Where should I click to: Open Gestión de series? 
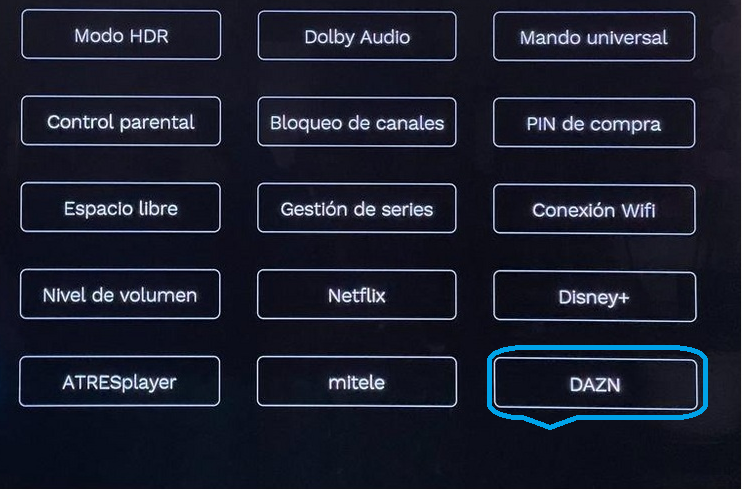(x=357, y=210)
